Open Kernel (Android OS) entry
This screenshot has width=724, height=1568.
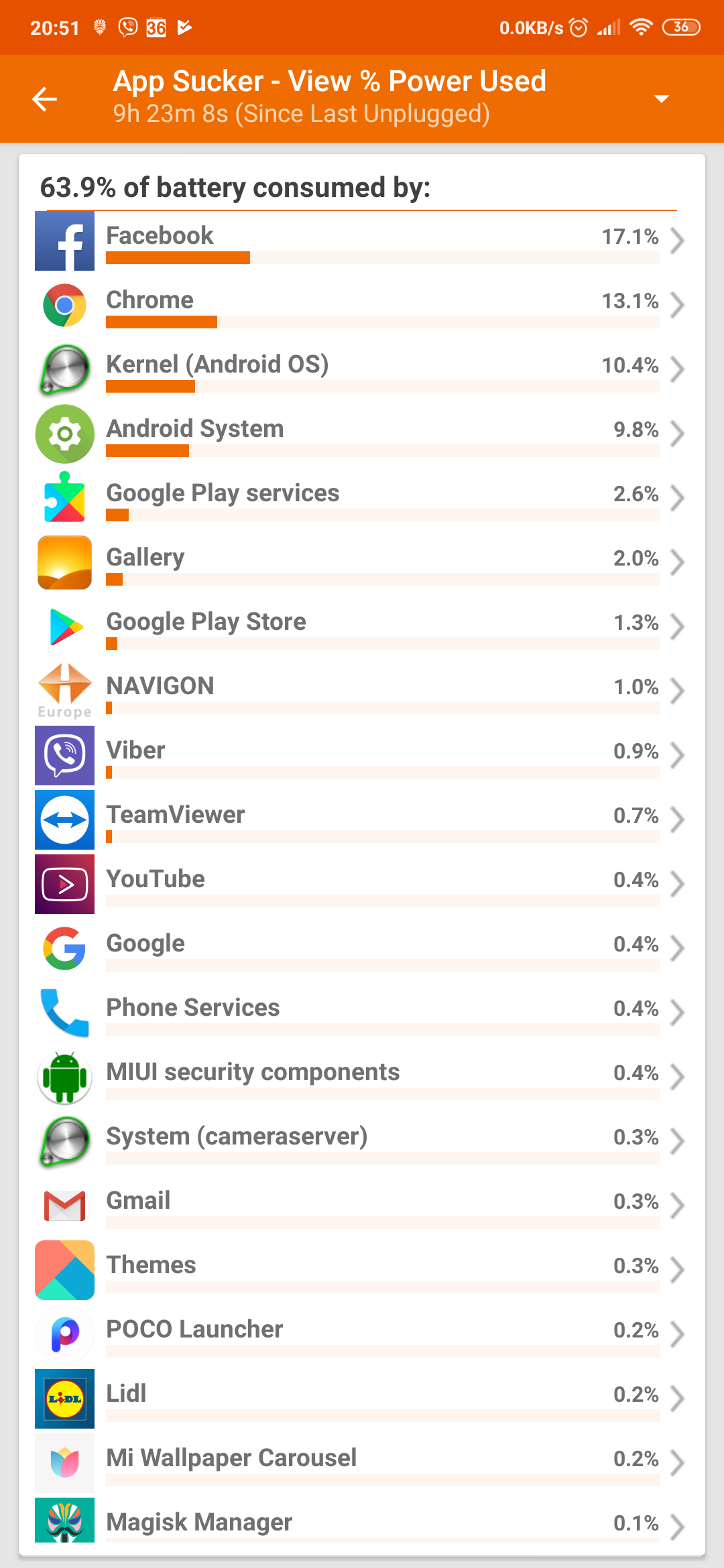click(x=362, y=370)
